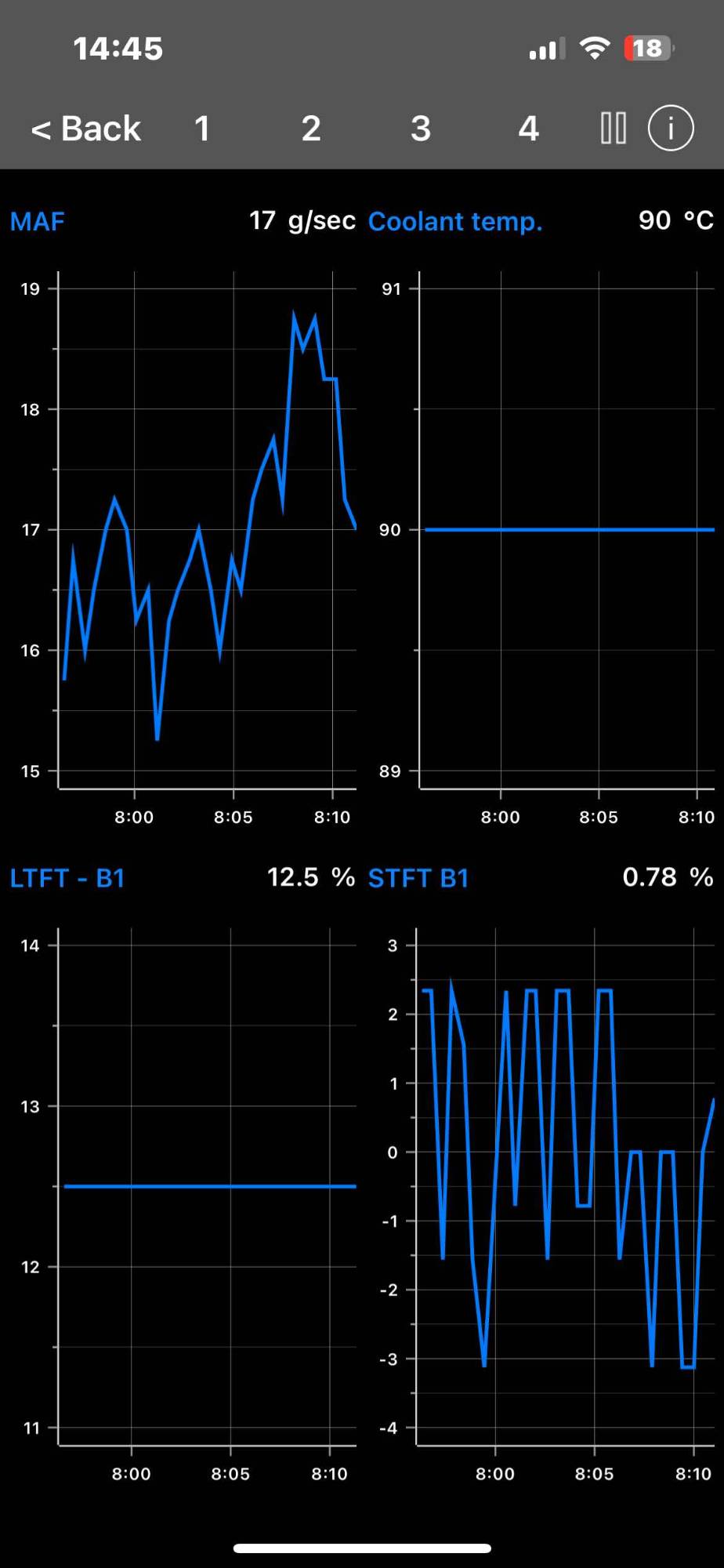Image resolution: width=724 pixels, height=1568 pixels.
Task: Go back using the Back button
Action: (x=86, y=128)
